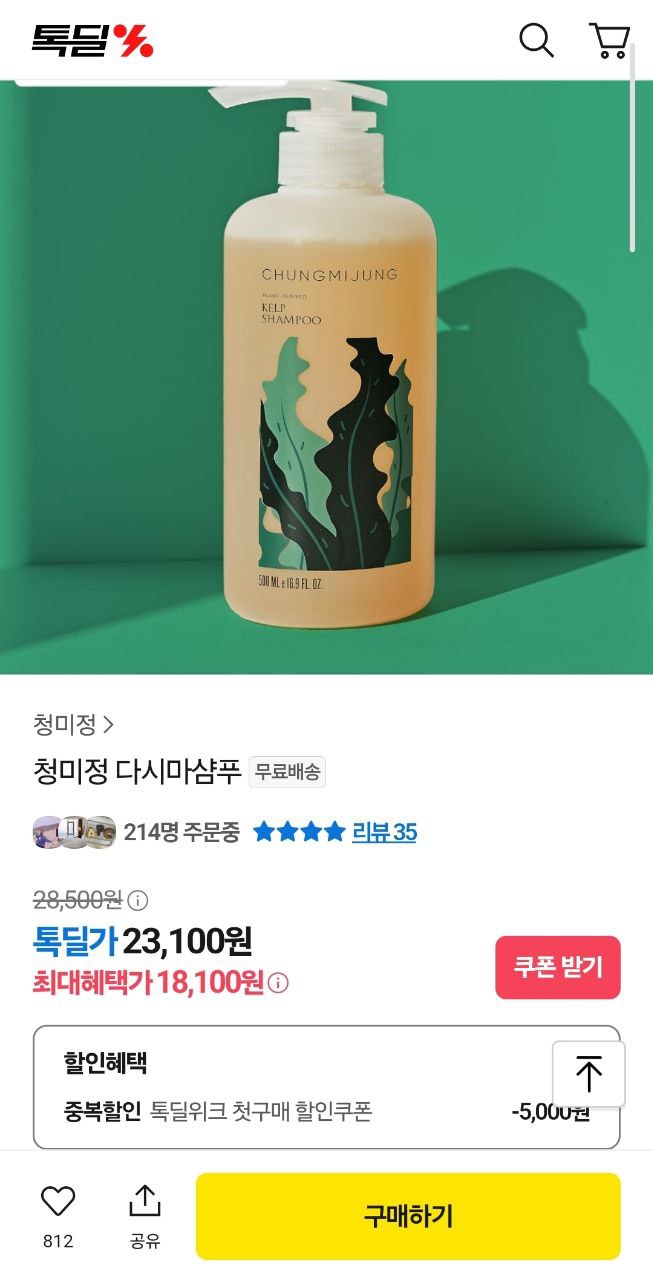Go to 톡딜 home via logo

[x=92, y=41]
